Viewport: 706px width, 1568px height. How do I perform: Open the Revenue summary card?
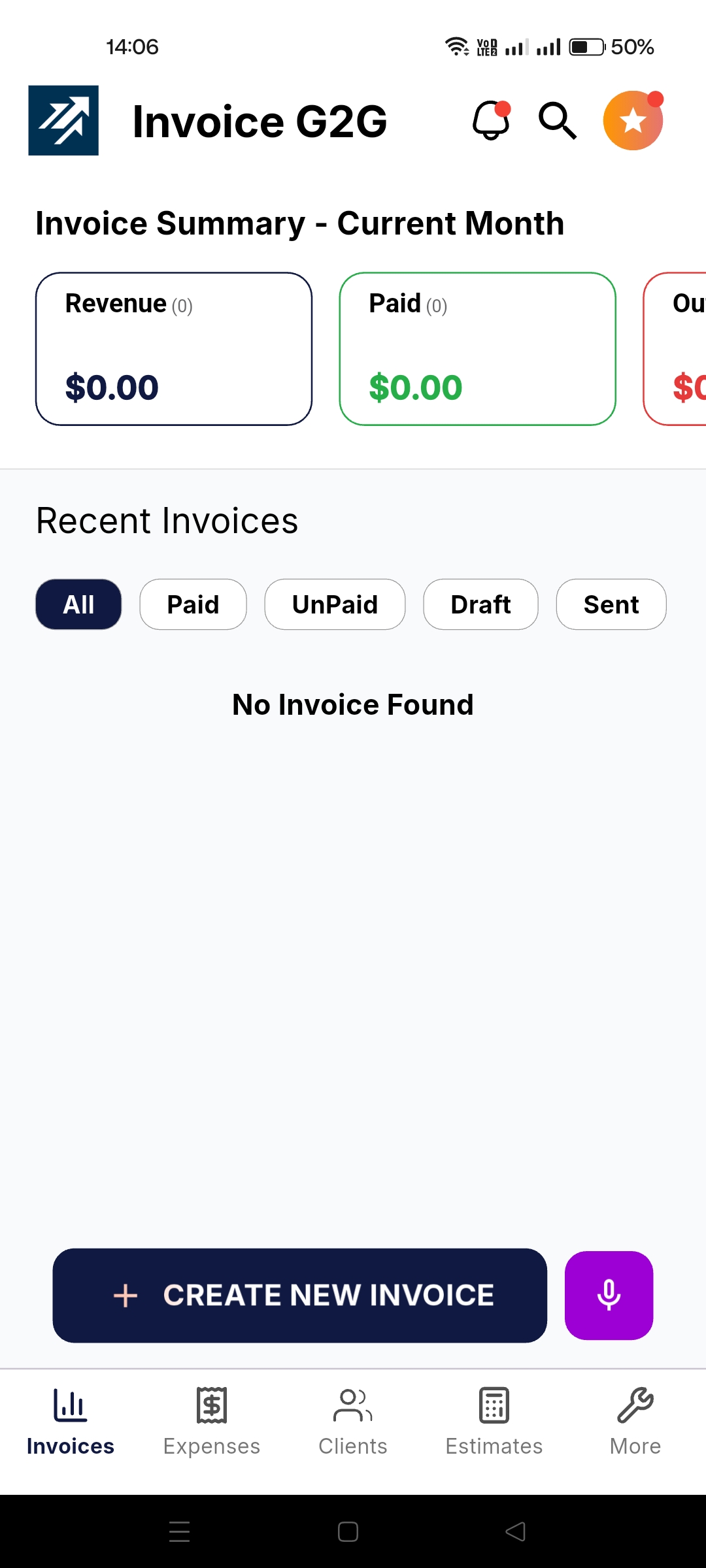tap(173, 349)
